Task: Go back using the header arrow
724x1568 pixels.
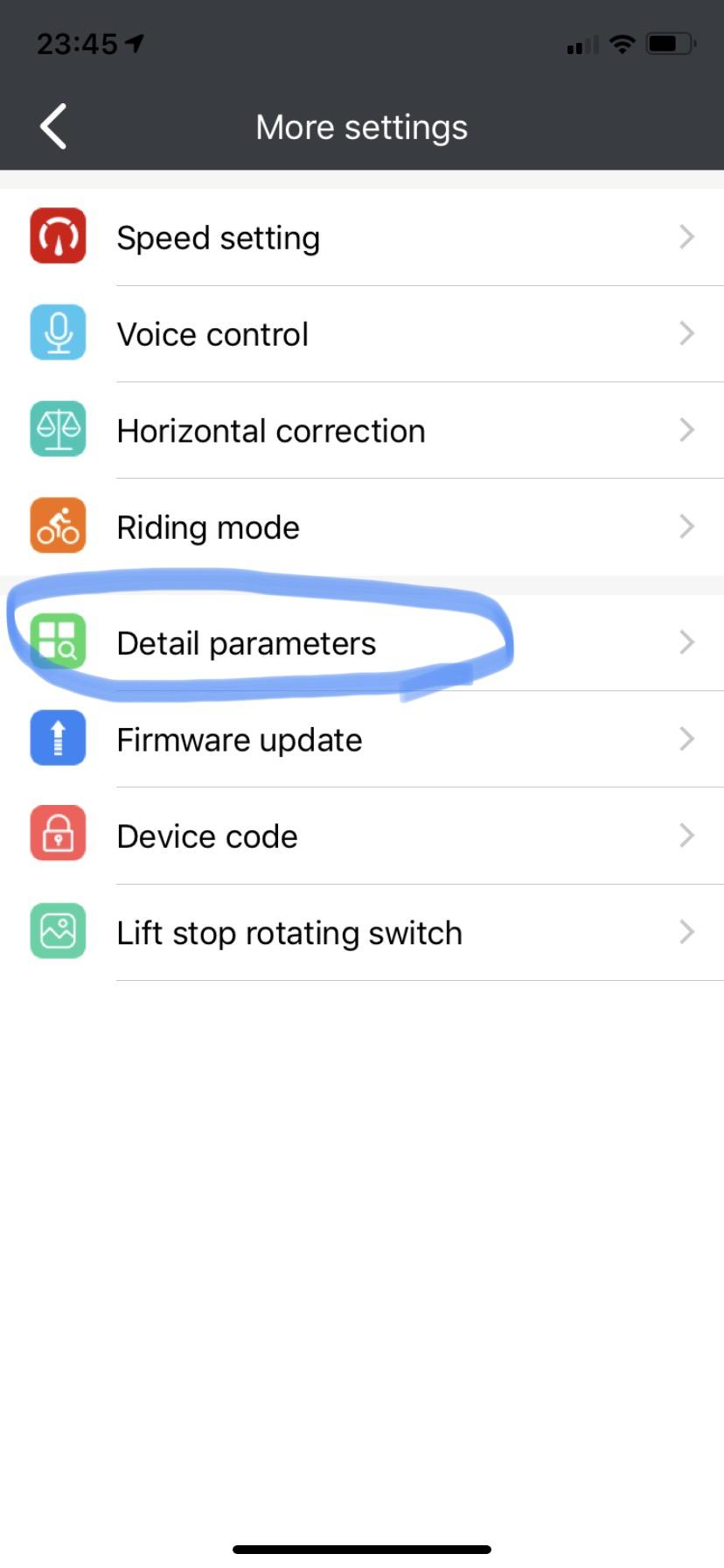Action: point(53,127)
